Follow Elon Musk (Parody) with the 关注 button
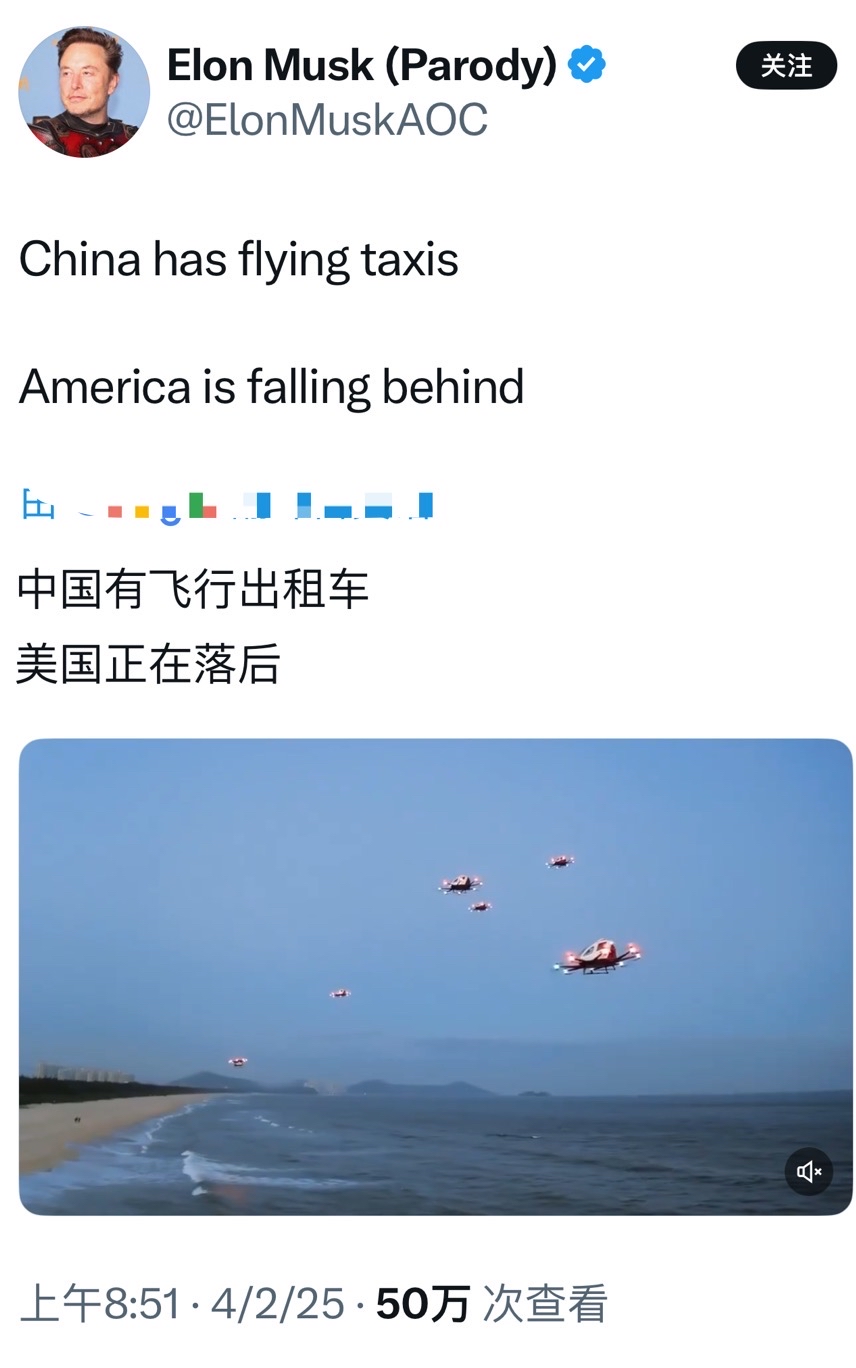Image resolution: width=856 pixels, height=1368 pixels. [x=786, y=66]
